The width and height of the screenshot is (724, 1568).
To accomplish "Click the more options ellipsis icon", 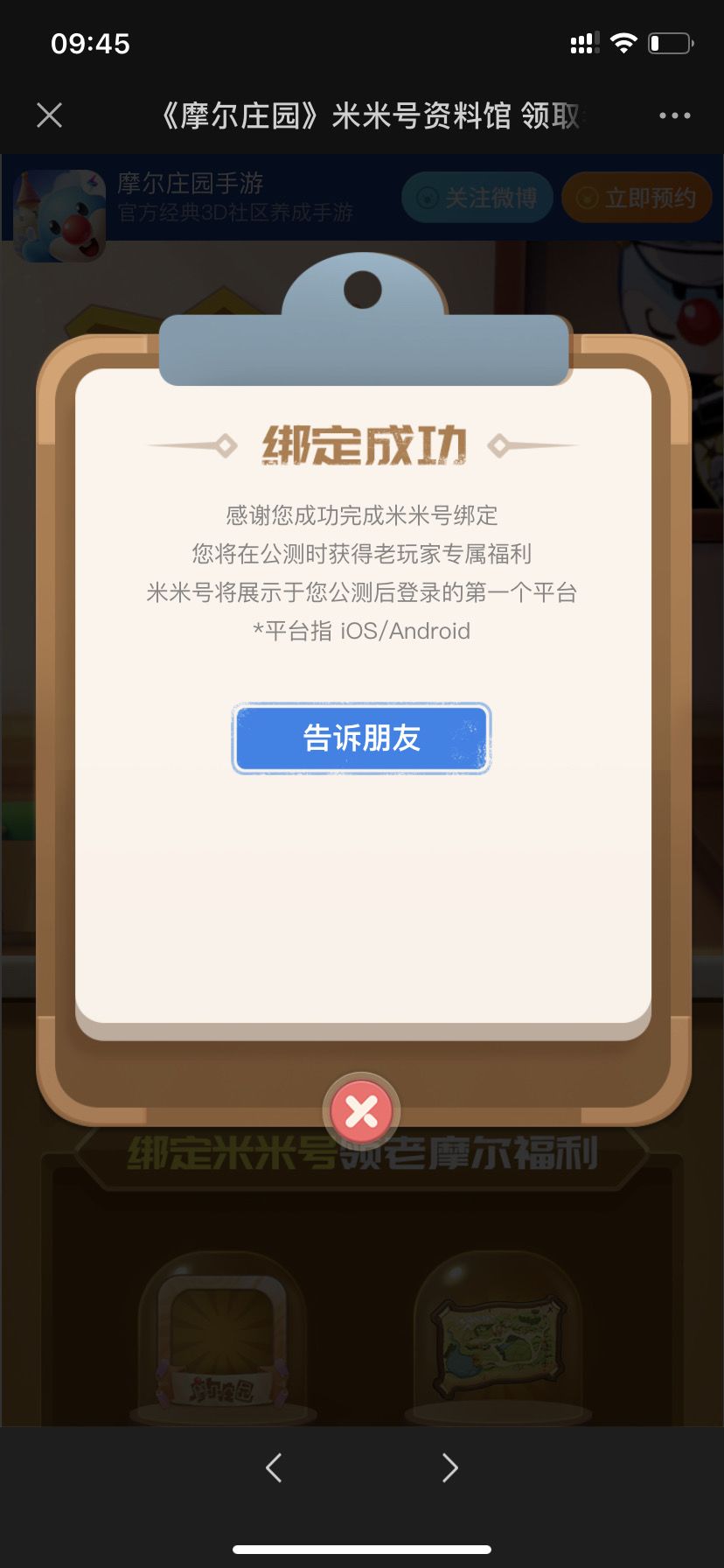I will pos(673,115).
